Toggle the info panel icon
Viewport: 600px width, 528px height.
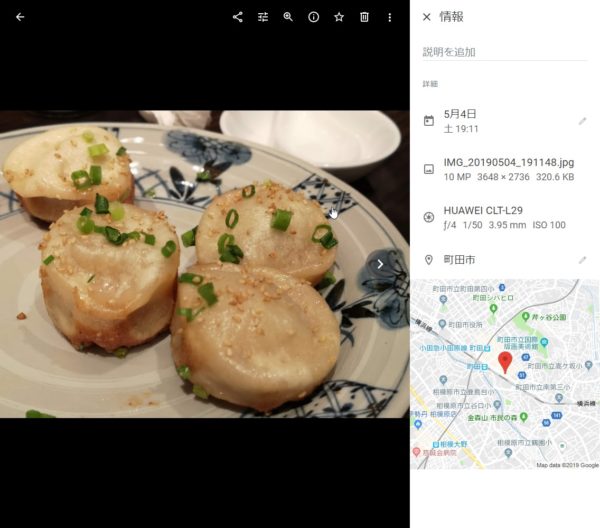click(x=313, y=17)
